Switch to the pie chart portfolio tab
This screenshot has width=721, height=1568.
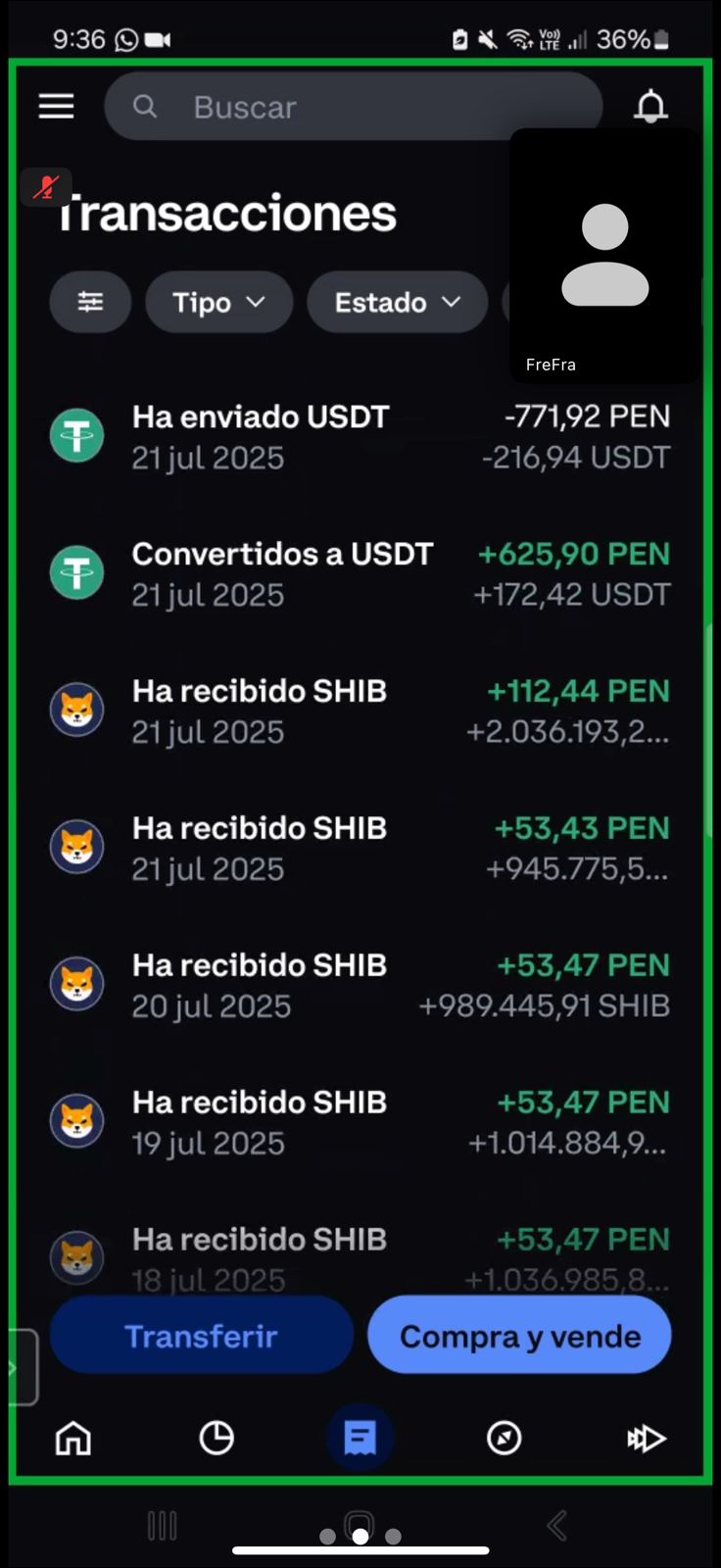coord(216,1439)
